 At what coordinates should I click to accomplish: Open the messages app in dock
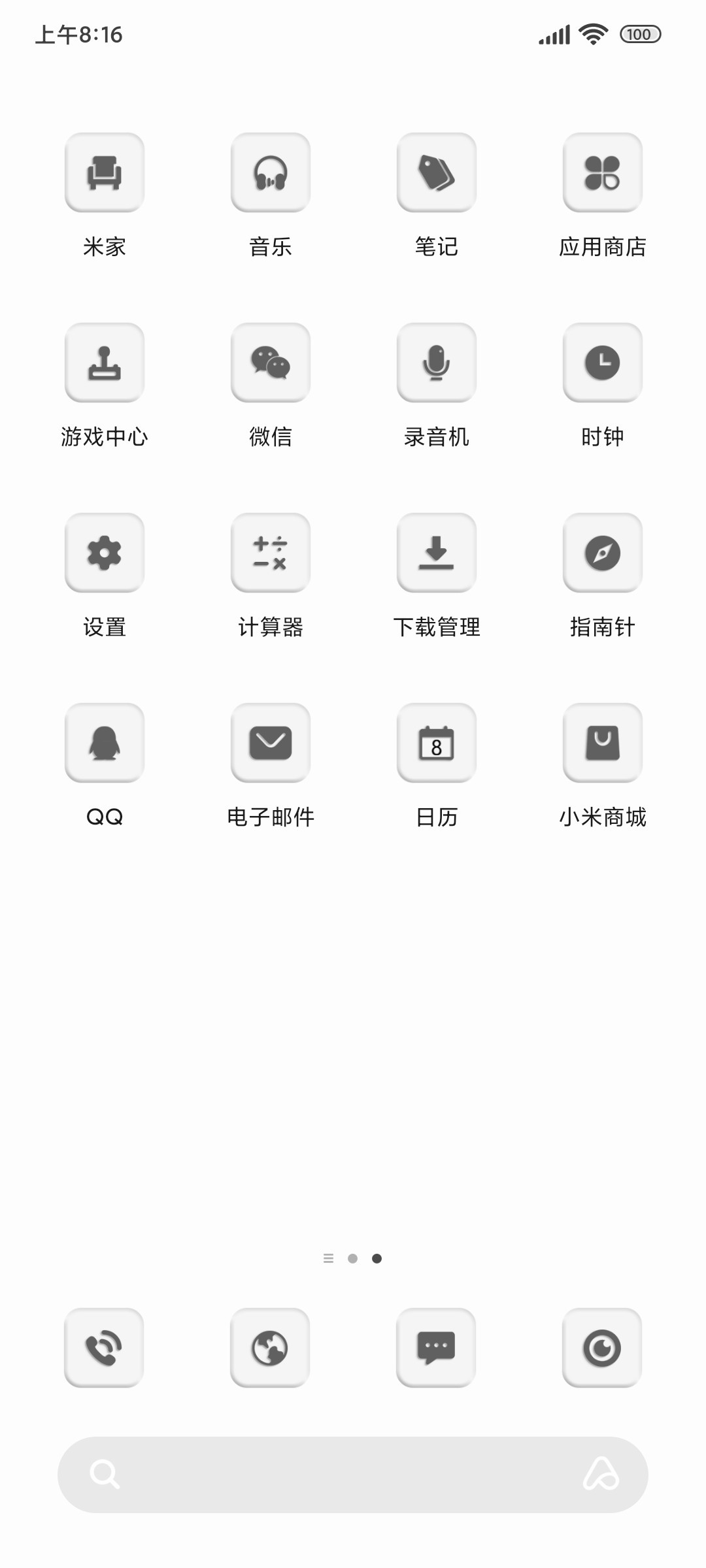pos(436,1348)
